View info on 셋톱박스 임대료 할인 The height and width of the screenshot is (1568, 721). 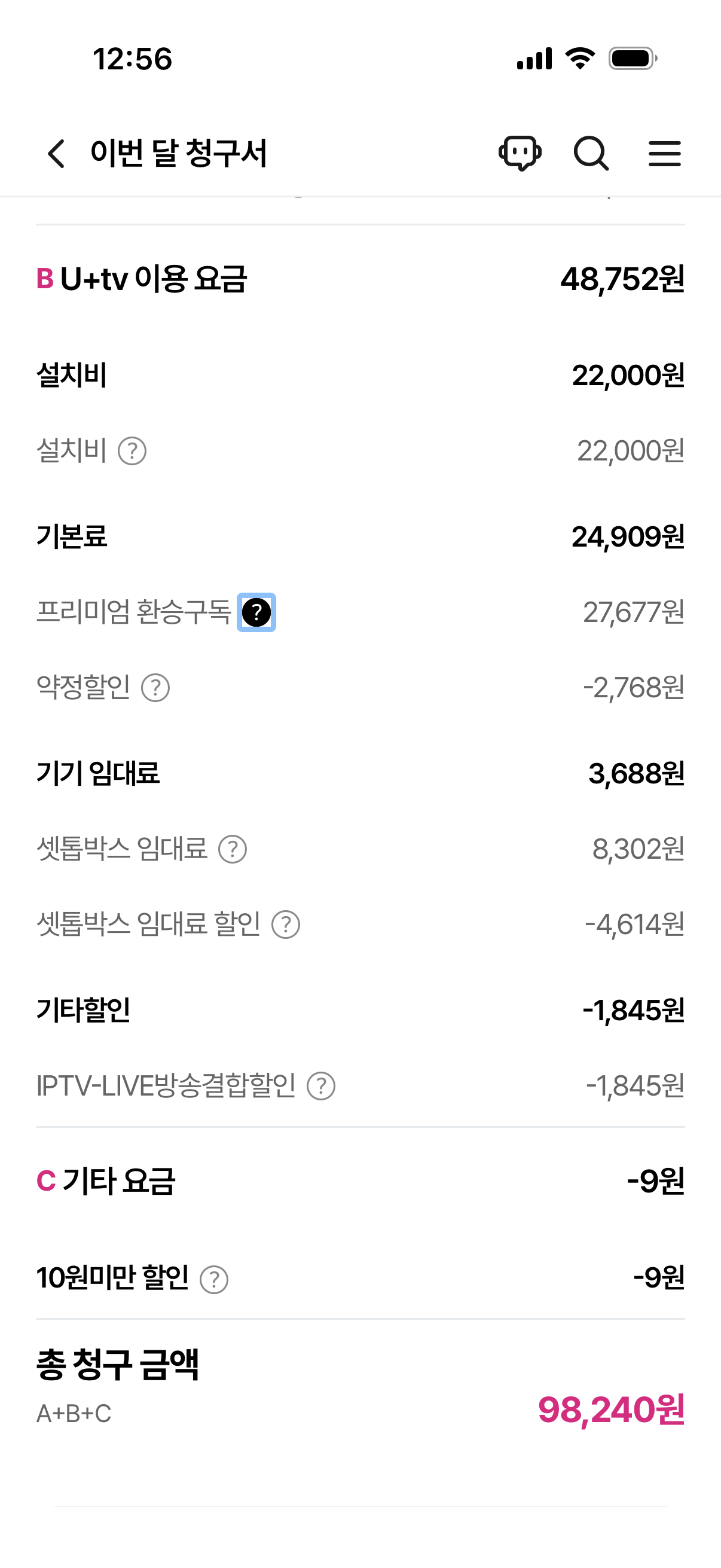(x=285, y=925)
